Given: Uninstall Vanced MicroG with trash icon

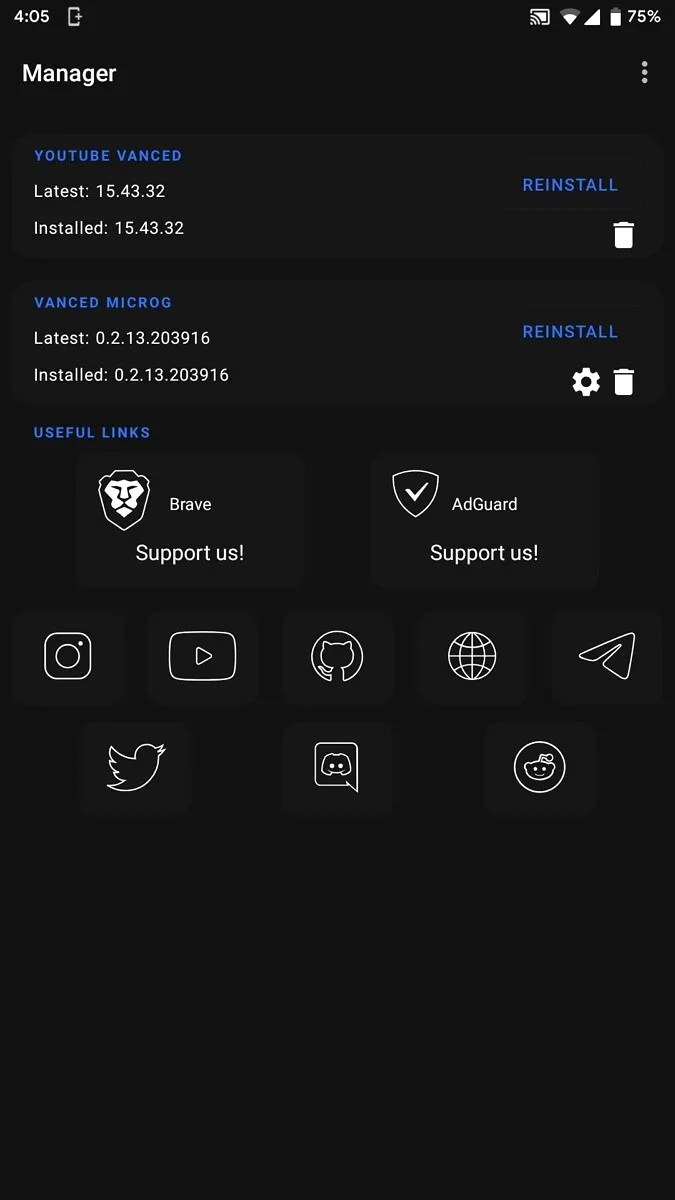Looking at the screenshot, I should point(623,382).
